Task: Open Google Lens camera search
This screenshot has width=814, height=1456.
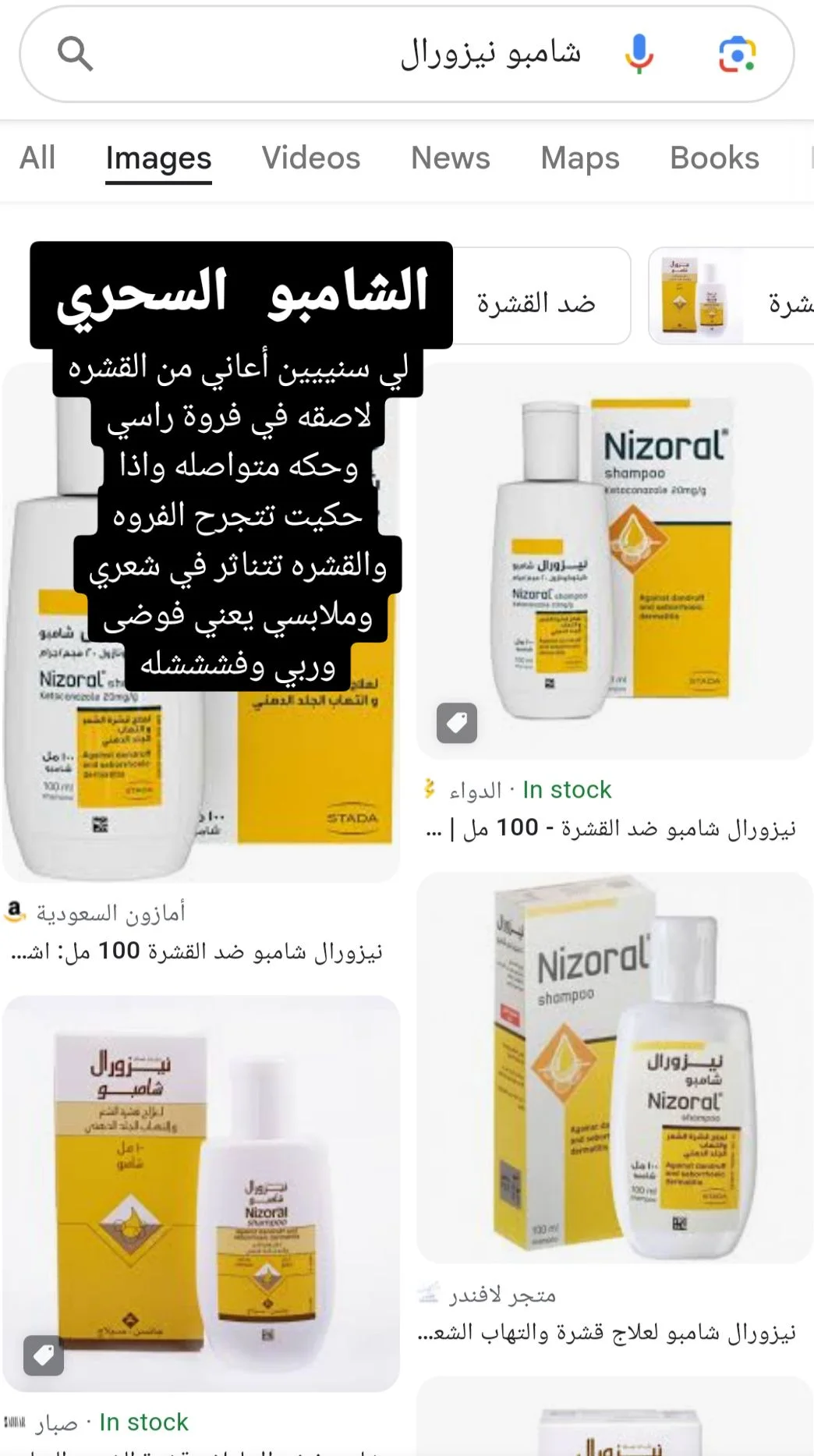Action: tap(737, 54)
